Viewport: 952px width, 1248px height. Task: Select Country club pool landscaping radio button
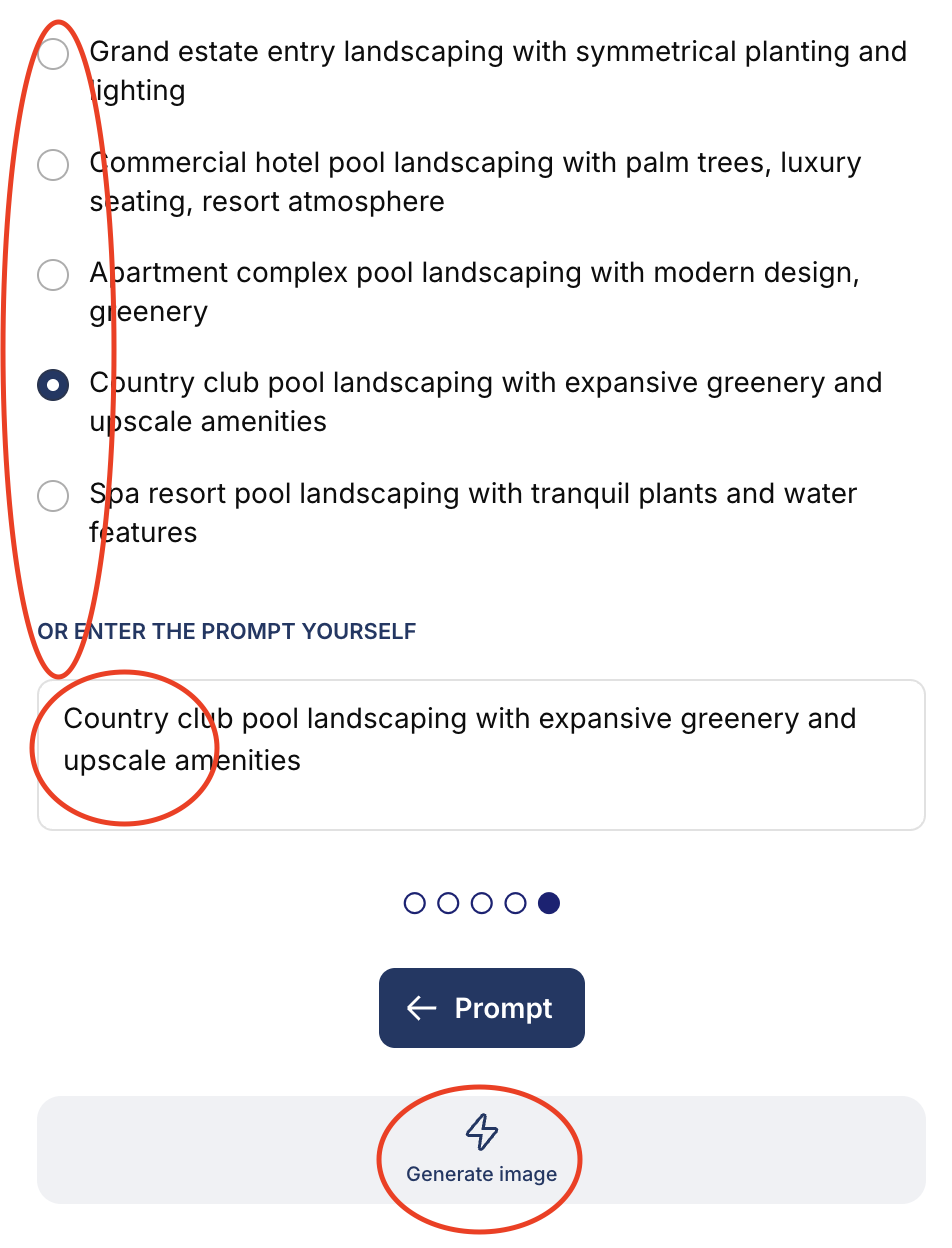[52, 386]
